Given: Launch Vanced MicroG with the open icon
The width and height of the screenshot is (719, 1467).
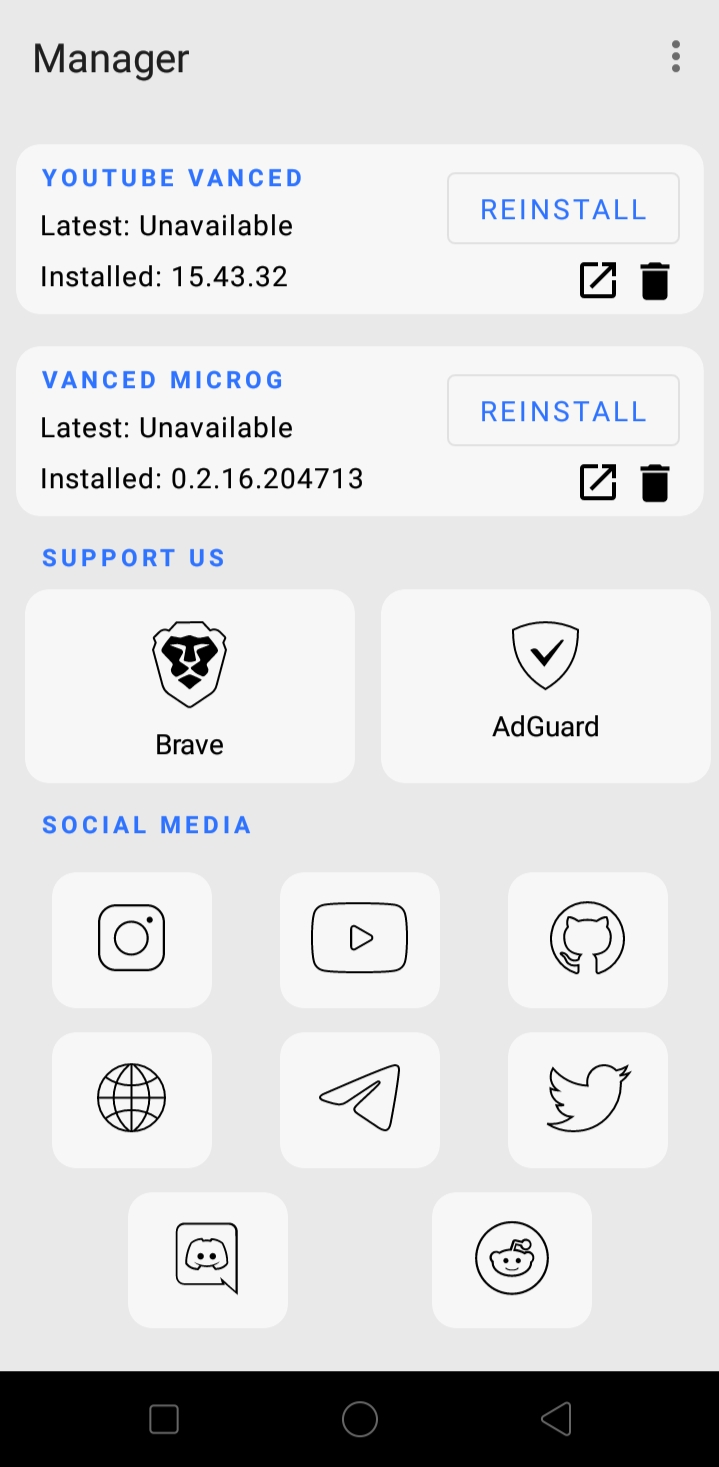Looking at the screenshot, I should tap(598, 483).
